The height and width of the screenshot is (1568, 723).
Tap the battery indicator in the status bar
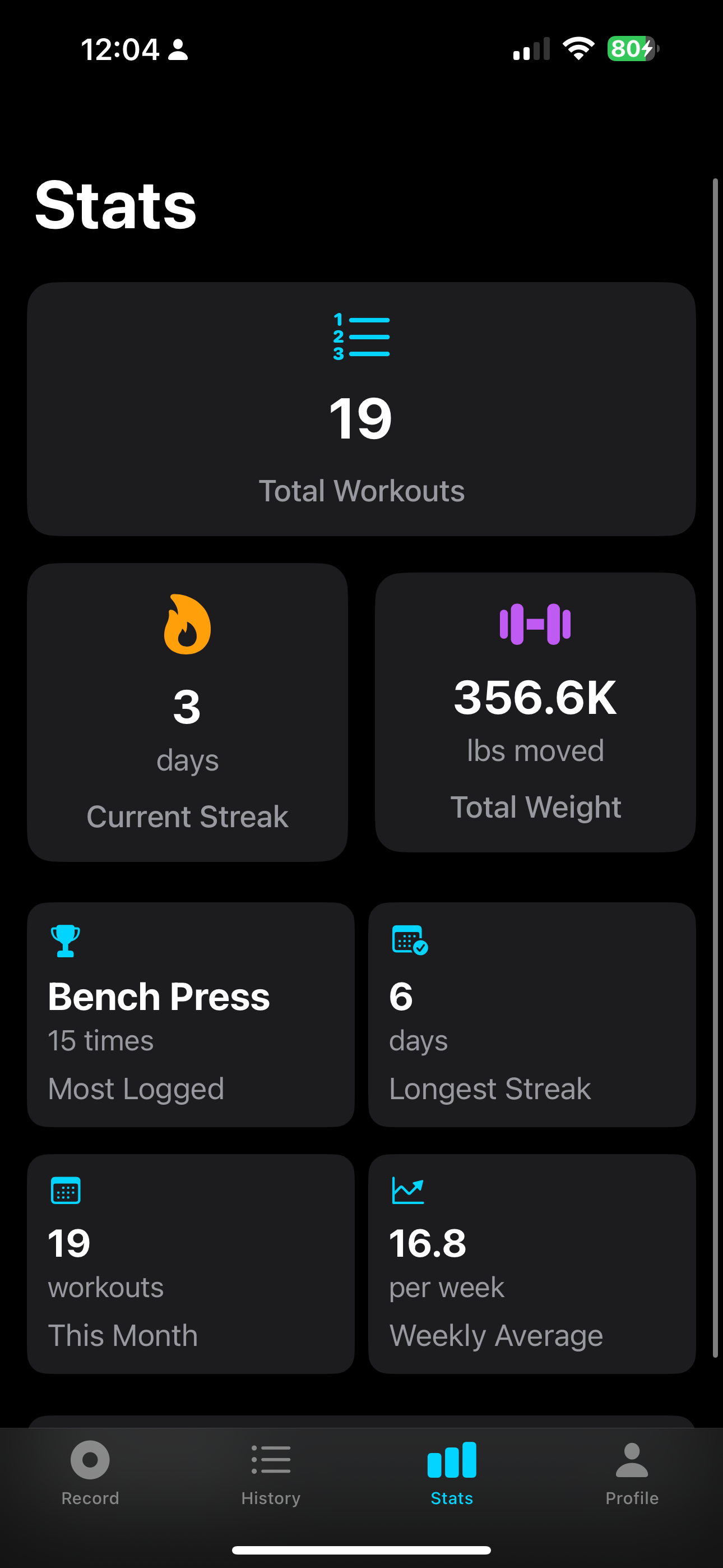coord(631,49)
